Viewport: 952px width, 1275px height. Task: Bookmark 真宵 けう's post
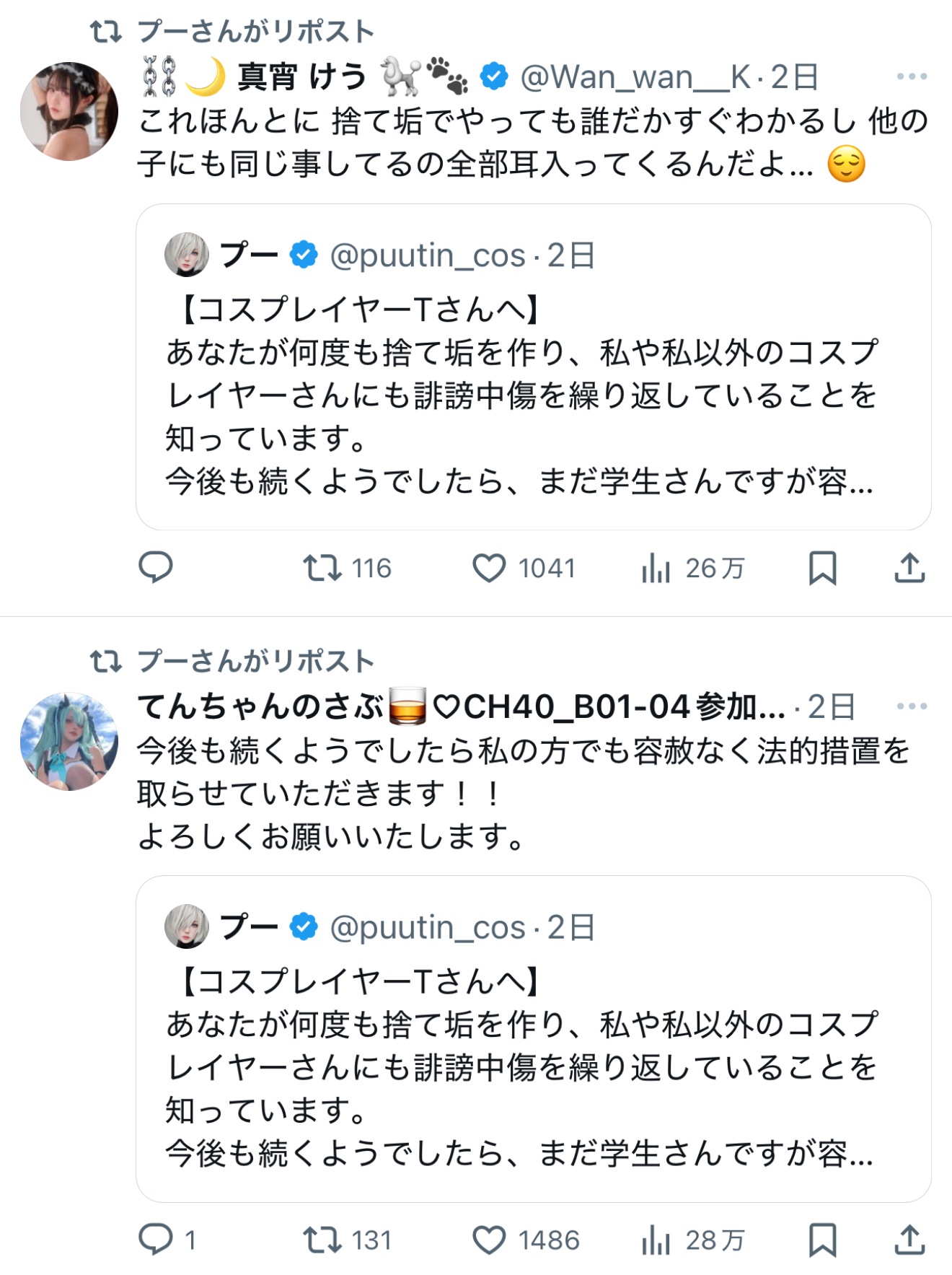pos(822,568)
